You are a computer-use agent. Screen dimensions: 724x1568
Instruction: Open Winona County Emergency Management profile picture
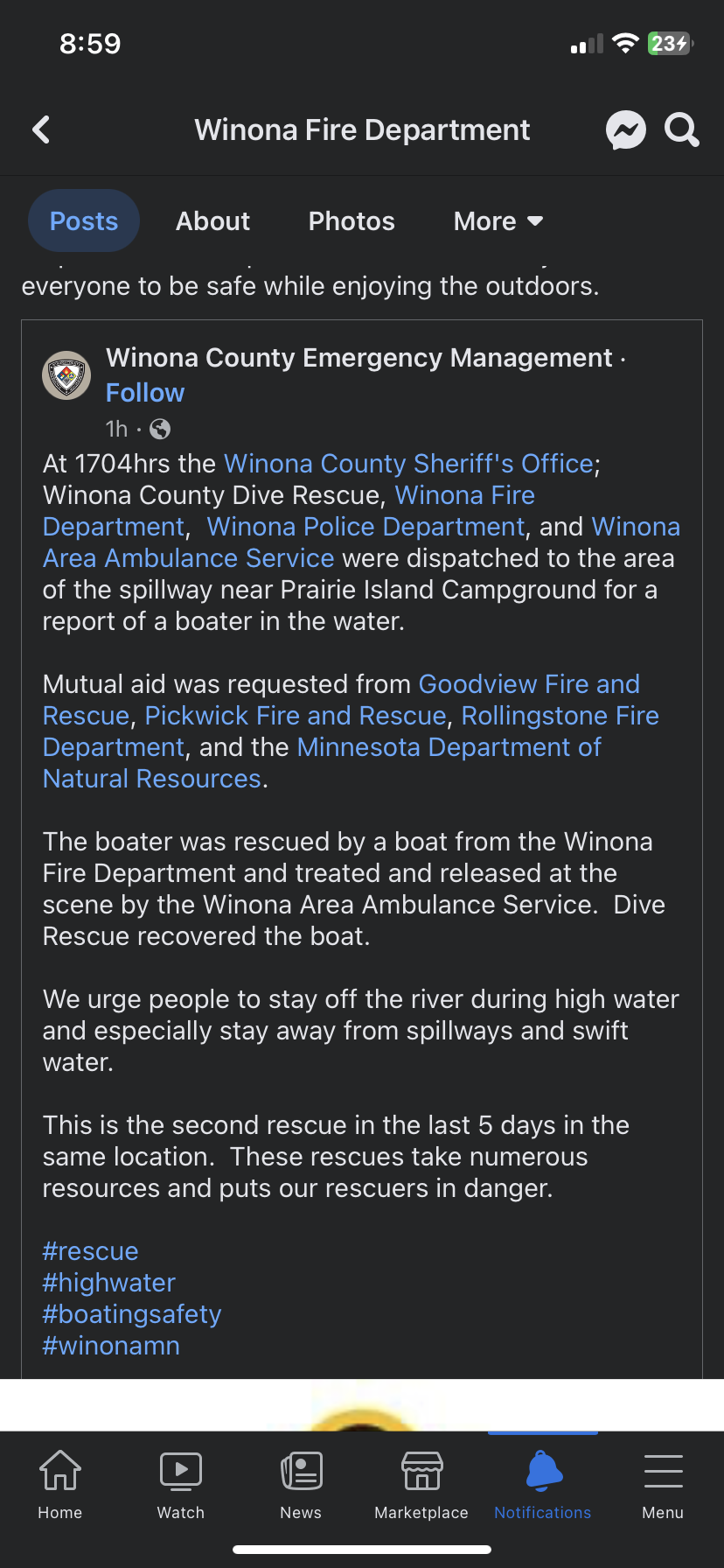(x=66, y=376)
